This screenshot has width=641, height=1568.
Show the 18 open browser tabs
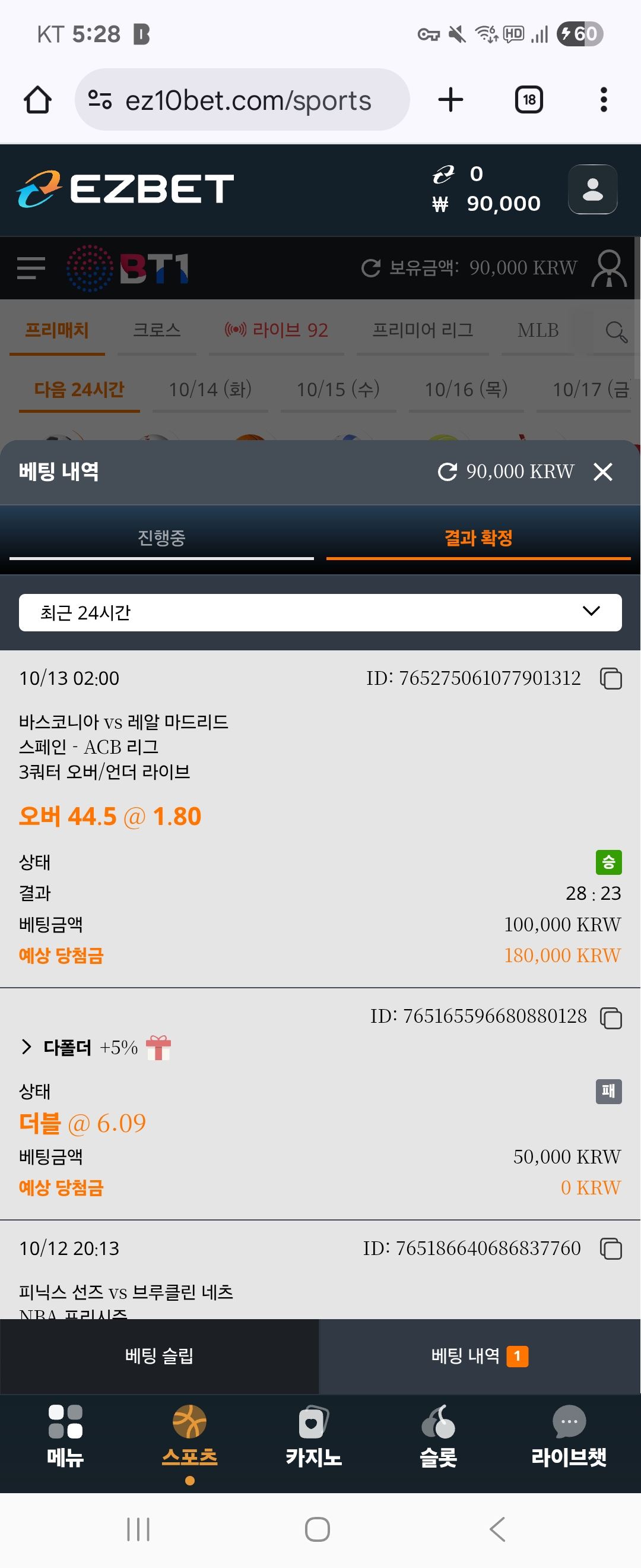528,100
